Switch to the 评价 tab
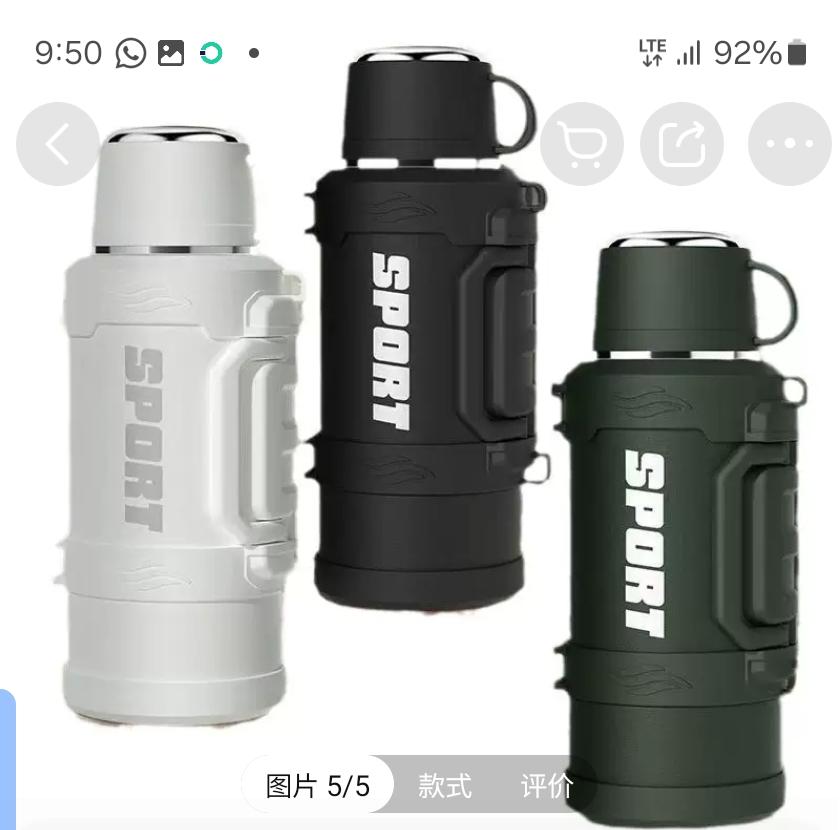This screenshot has height=830, width=840. (546, 786)
